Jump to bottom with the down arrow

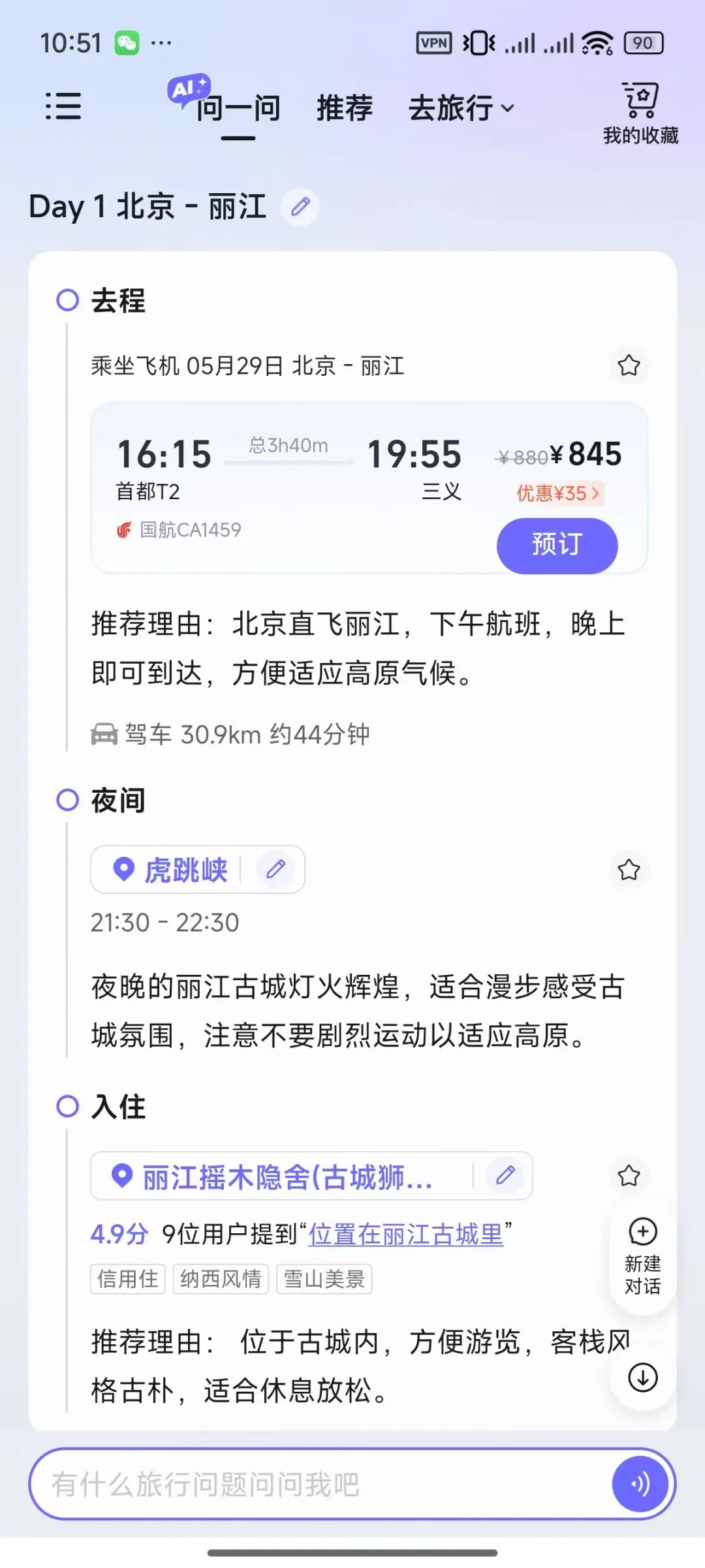(642, 1377)
